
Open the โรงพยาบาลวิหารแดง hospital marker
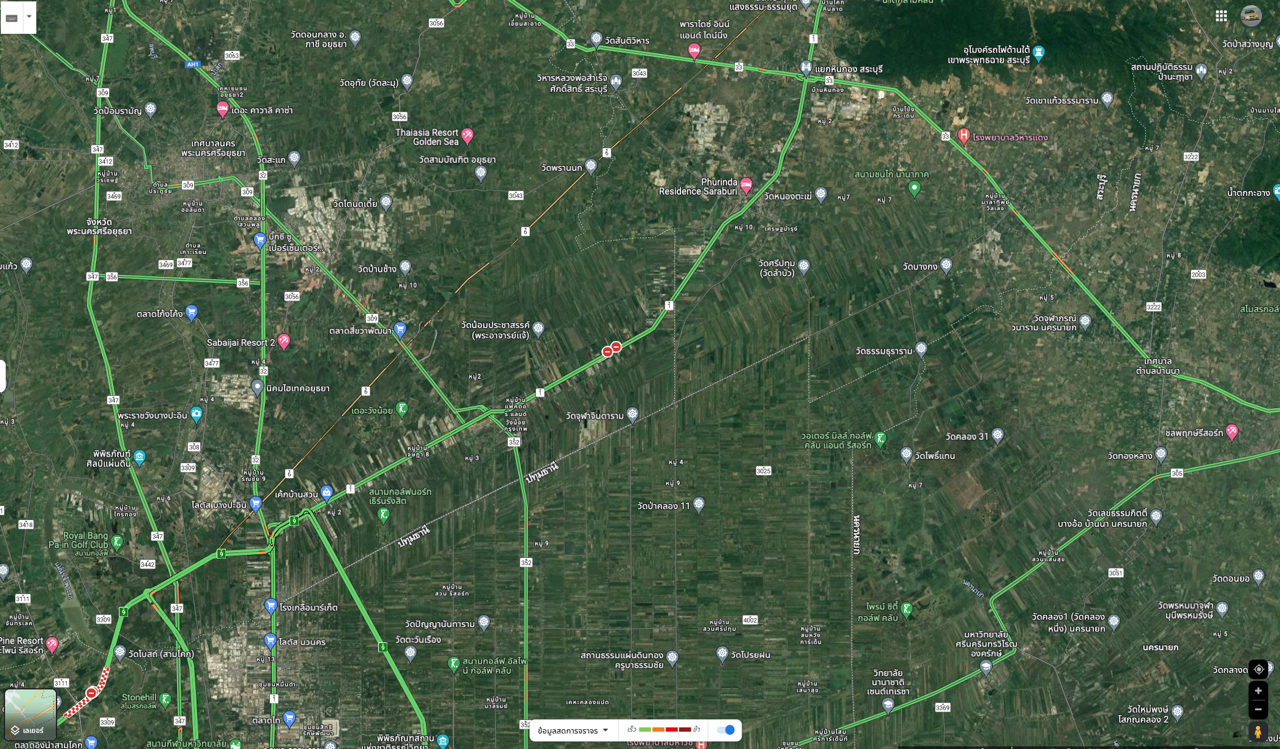963,135
